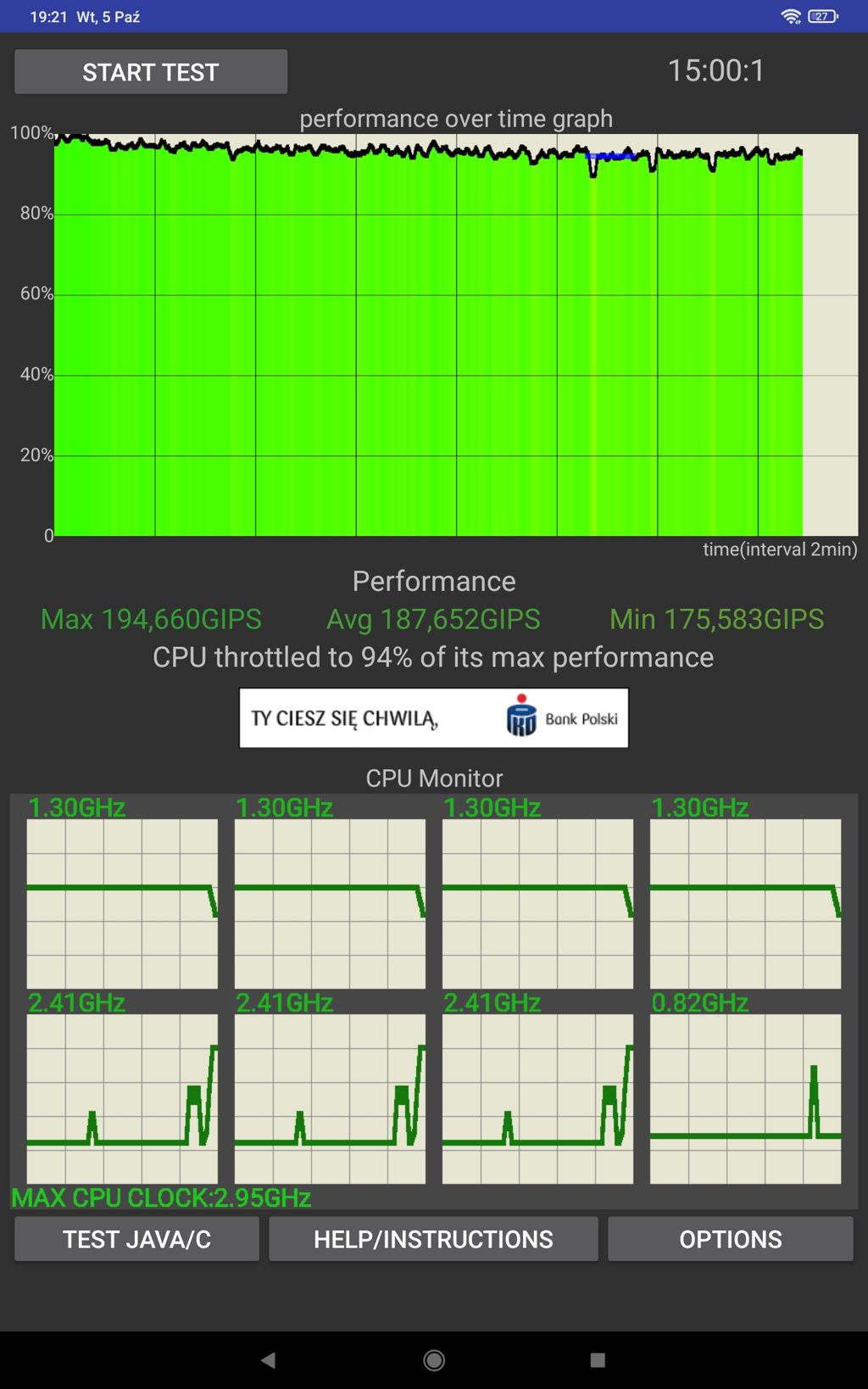Show recent apps

pos(598,1360)
